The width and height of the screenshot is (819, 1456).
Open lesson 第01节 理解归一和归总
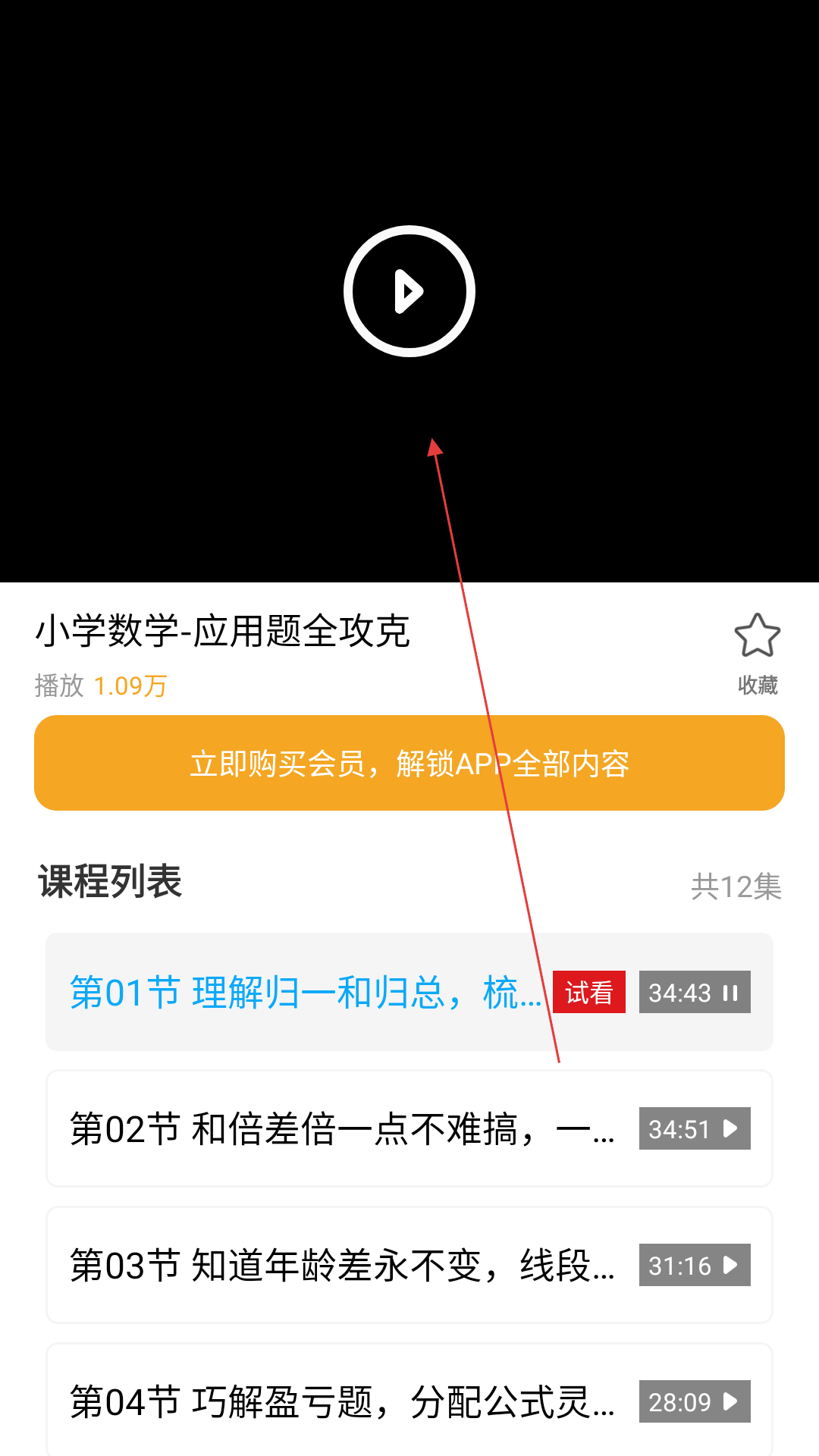(x=303, y=992)
